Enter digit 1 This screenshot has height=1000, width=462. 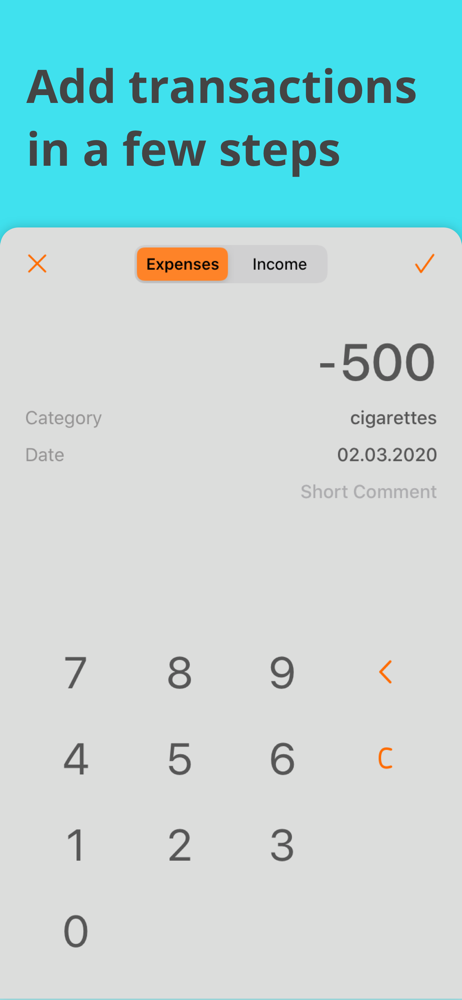point(75,846)
